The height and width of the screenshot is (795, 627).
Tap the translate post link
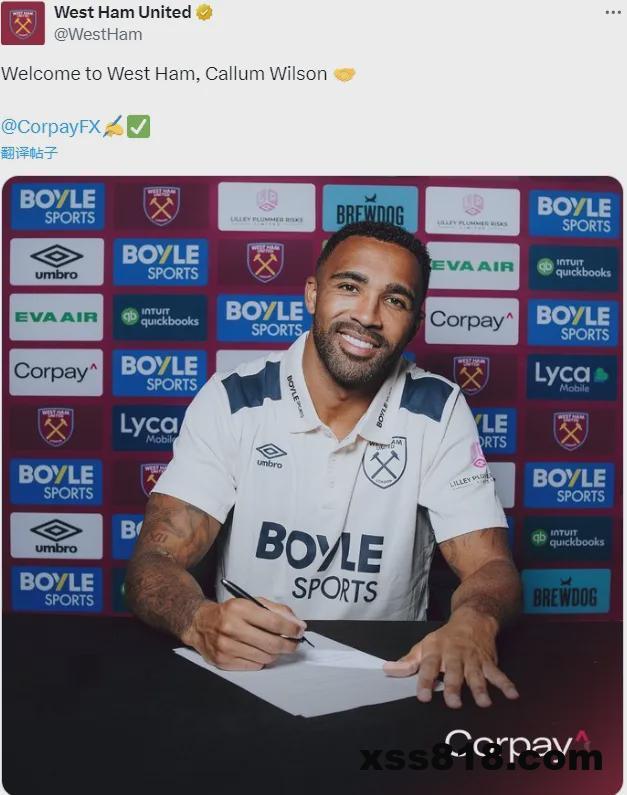[x=29, y=153]
